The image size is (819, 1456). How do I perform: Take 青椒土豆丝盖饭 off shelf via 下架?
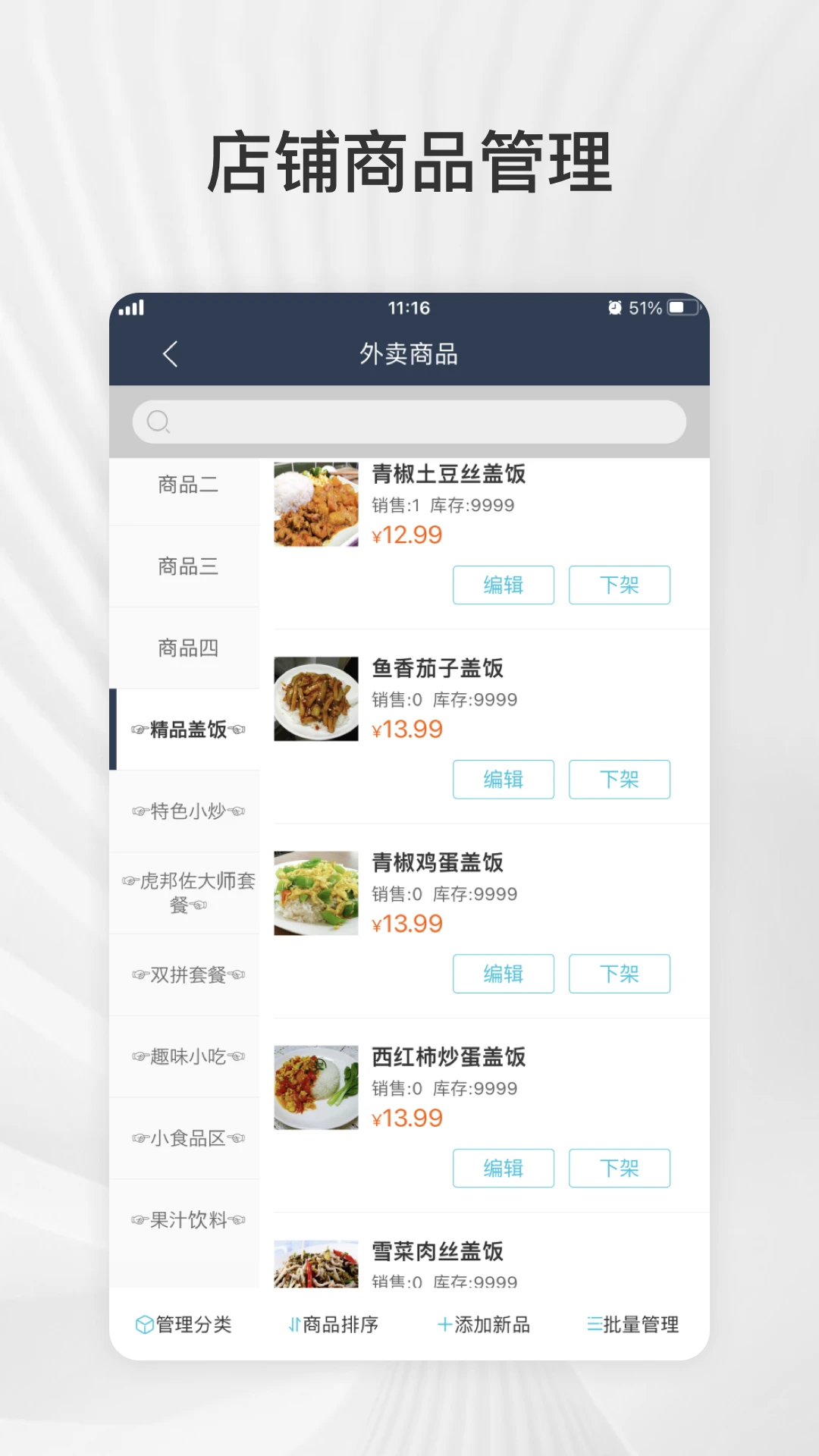tap(620, 585)
